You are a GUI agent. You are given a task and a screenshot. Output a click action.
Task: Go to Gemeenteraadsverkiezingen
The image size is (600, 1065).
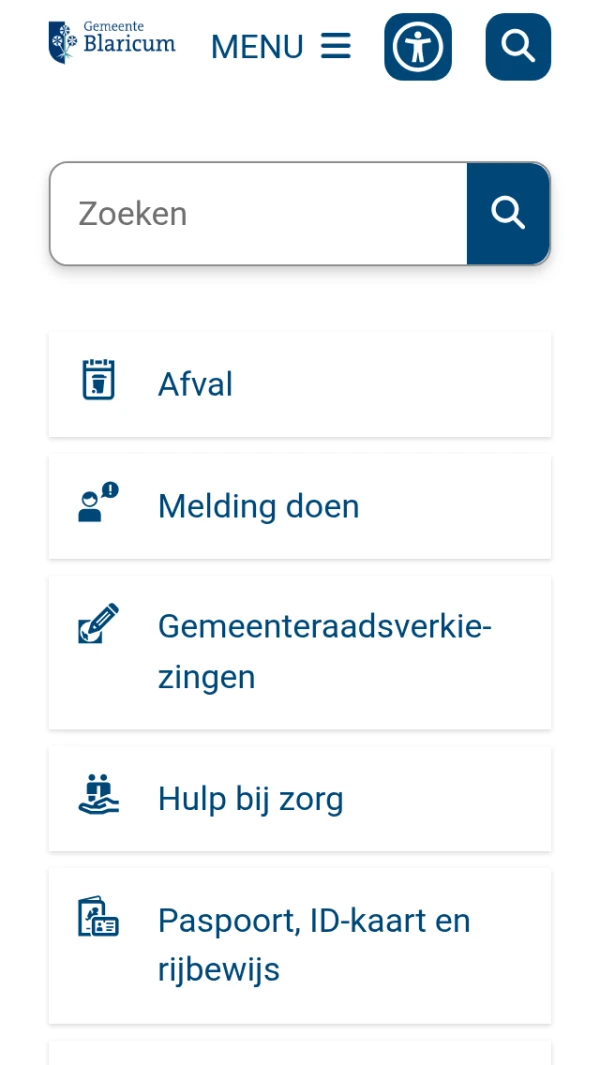click(x=300, y=652)
